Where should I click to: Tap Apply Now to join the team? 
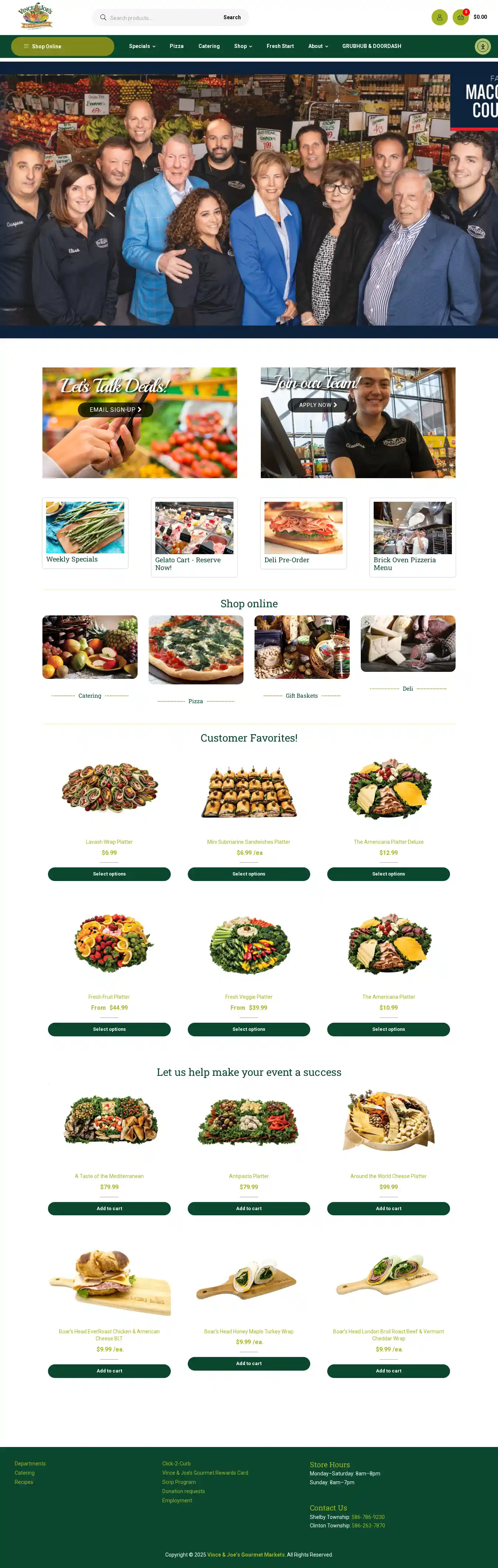(x=317, y=405)
